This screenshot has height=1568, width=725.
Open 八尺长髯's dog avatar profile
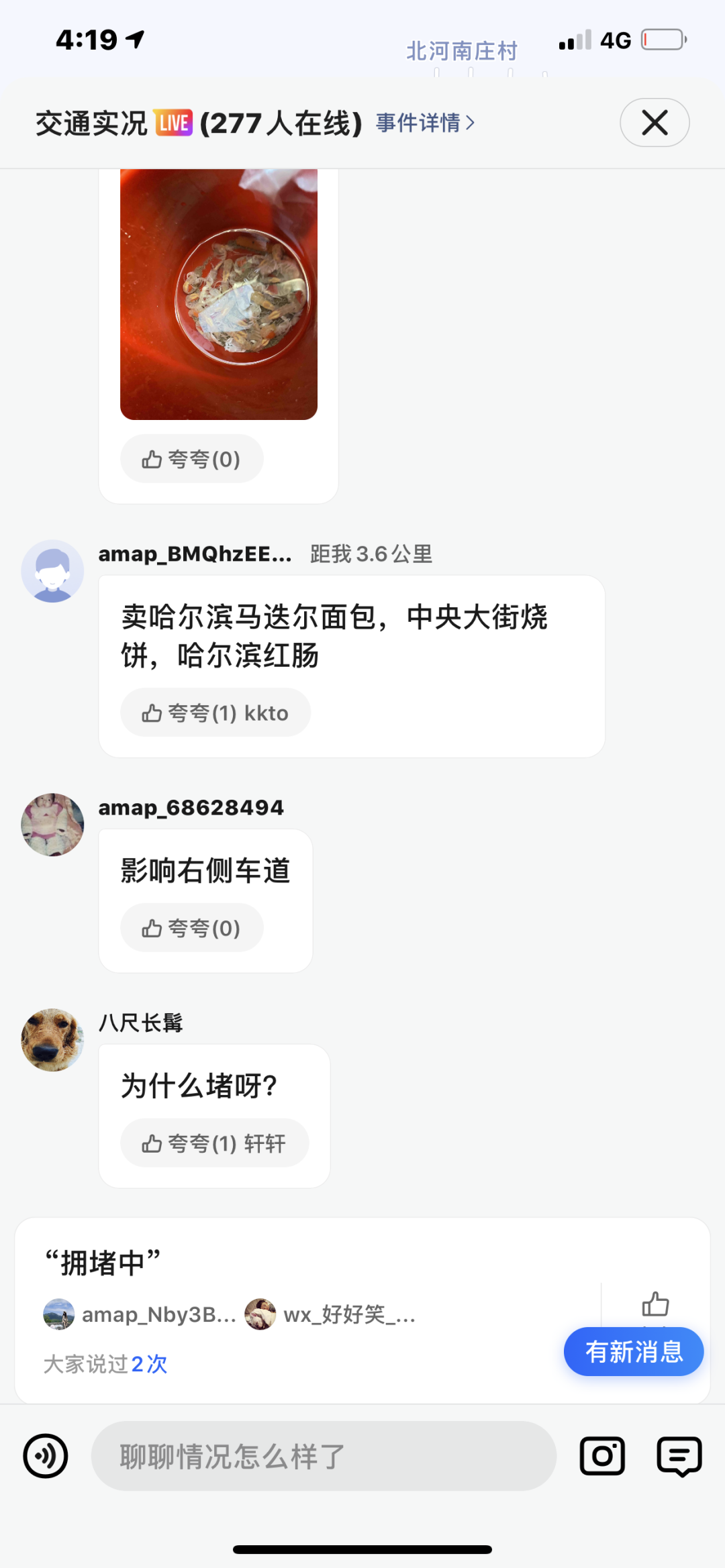tap(52, 1040)
